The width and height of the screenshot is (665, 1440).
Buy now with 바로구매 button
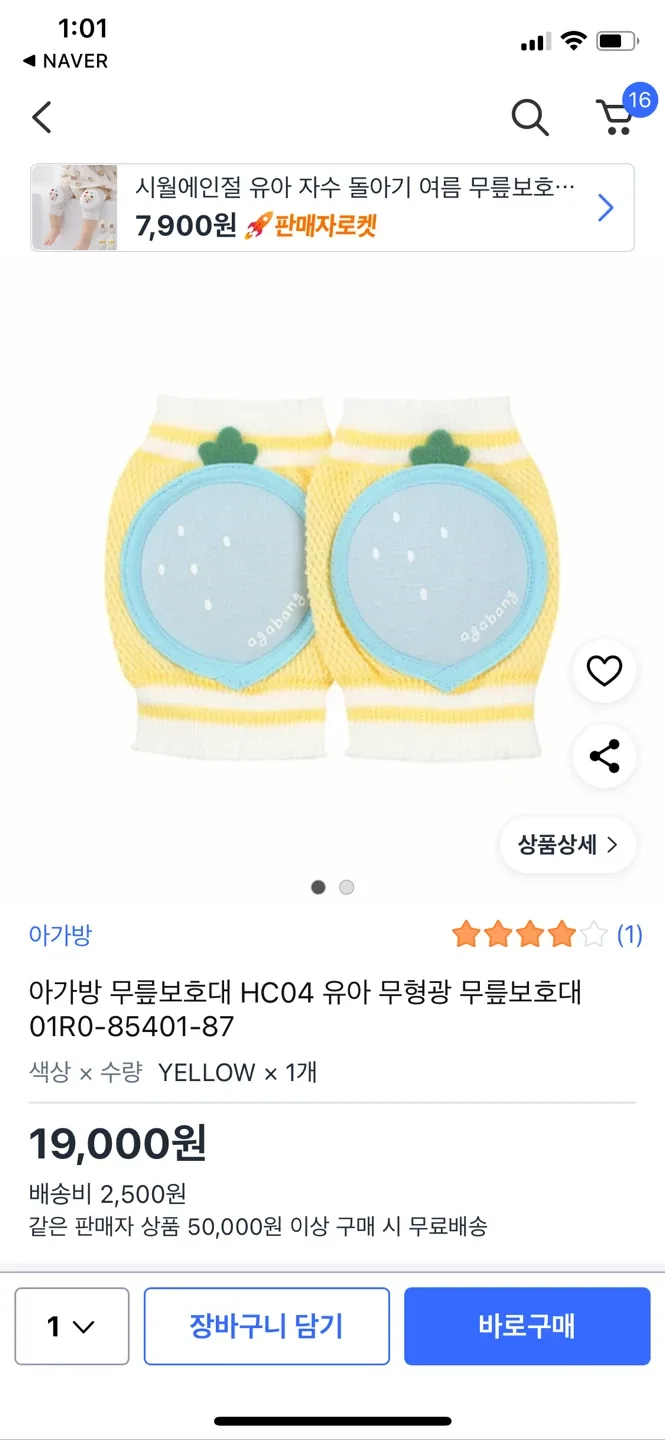coord(527,1326)
